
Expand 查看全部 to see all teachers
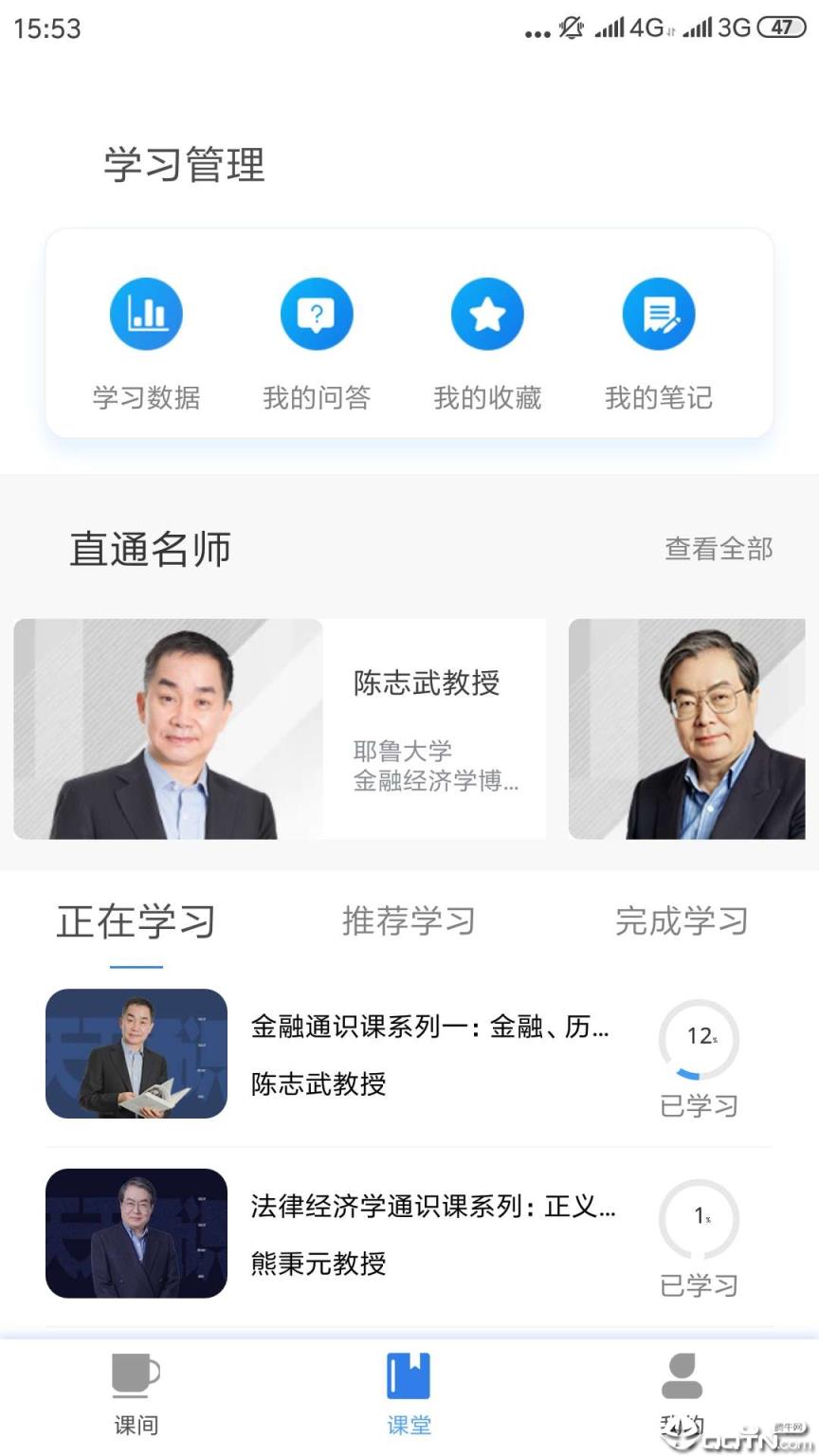[x=719, y=548]
